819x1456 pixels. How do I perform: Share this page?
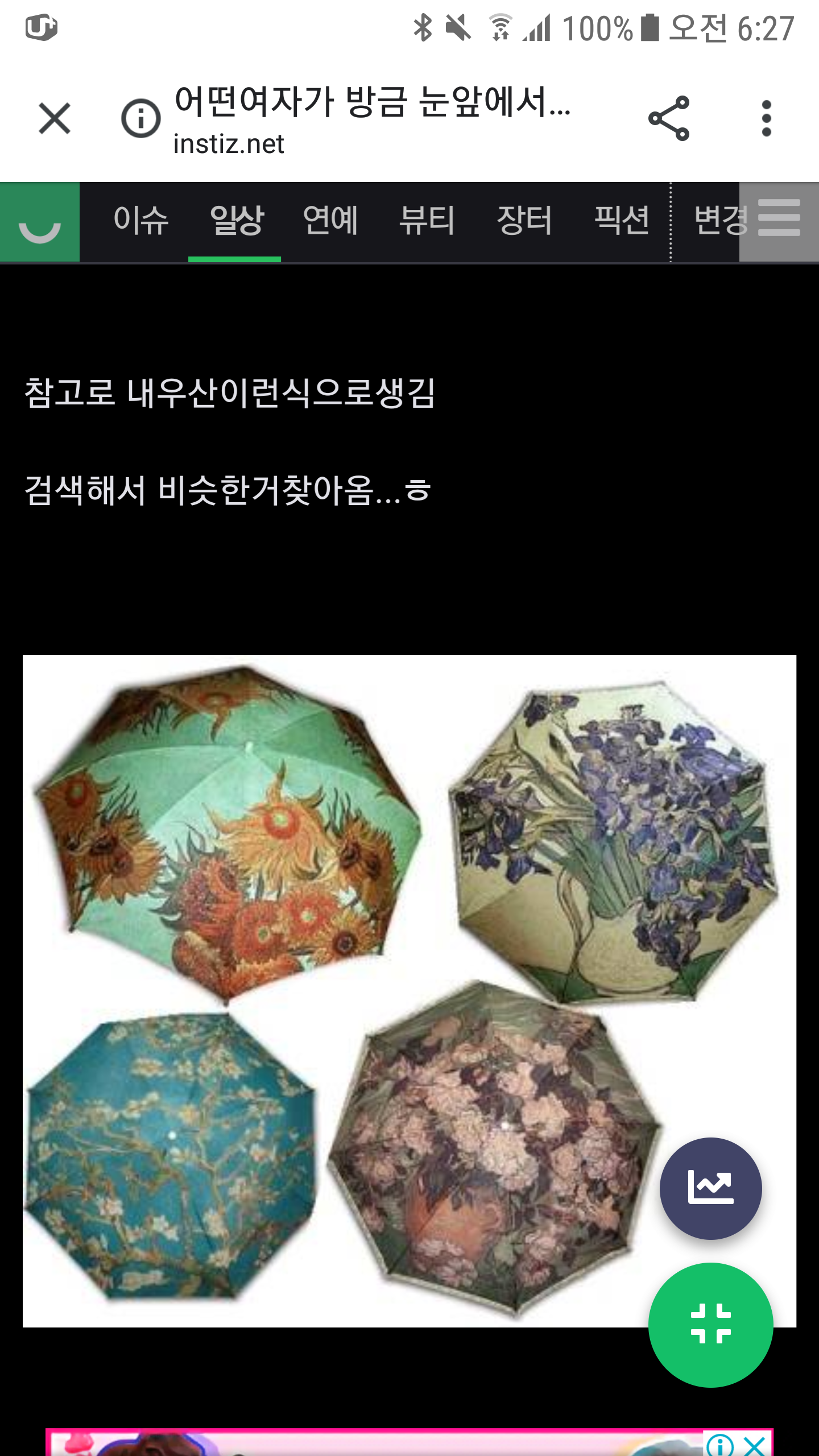click(669, 118)
